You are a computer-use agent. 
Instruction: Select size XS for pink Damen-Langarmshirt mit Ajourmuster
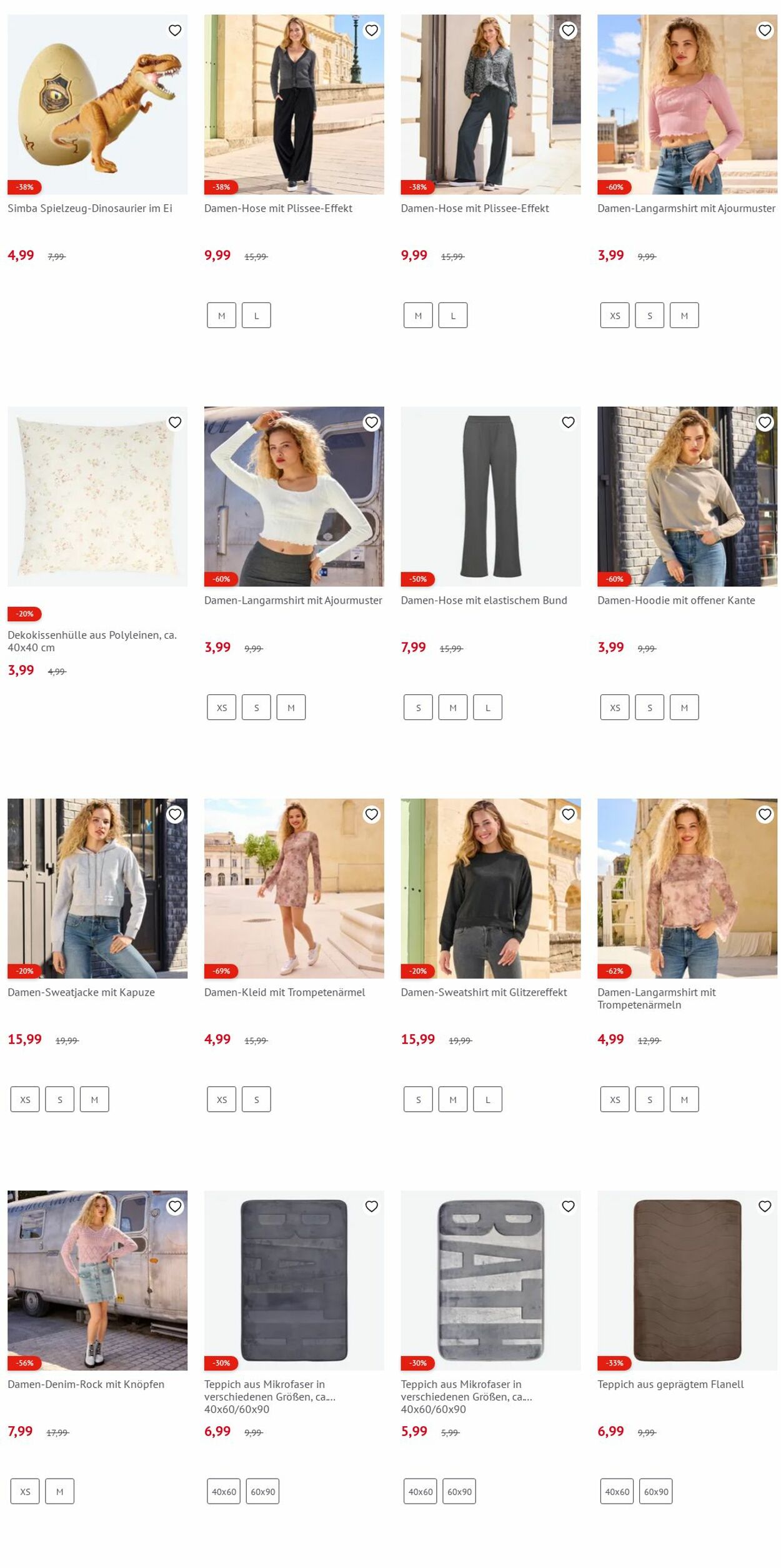615,316
